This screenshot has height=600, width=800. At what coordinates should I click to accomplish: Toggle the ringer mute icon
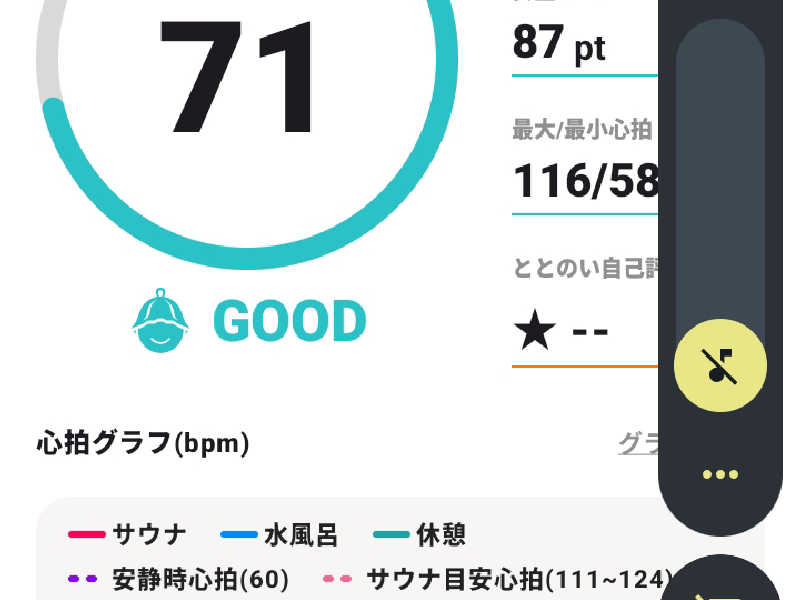pos(720,366)
